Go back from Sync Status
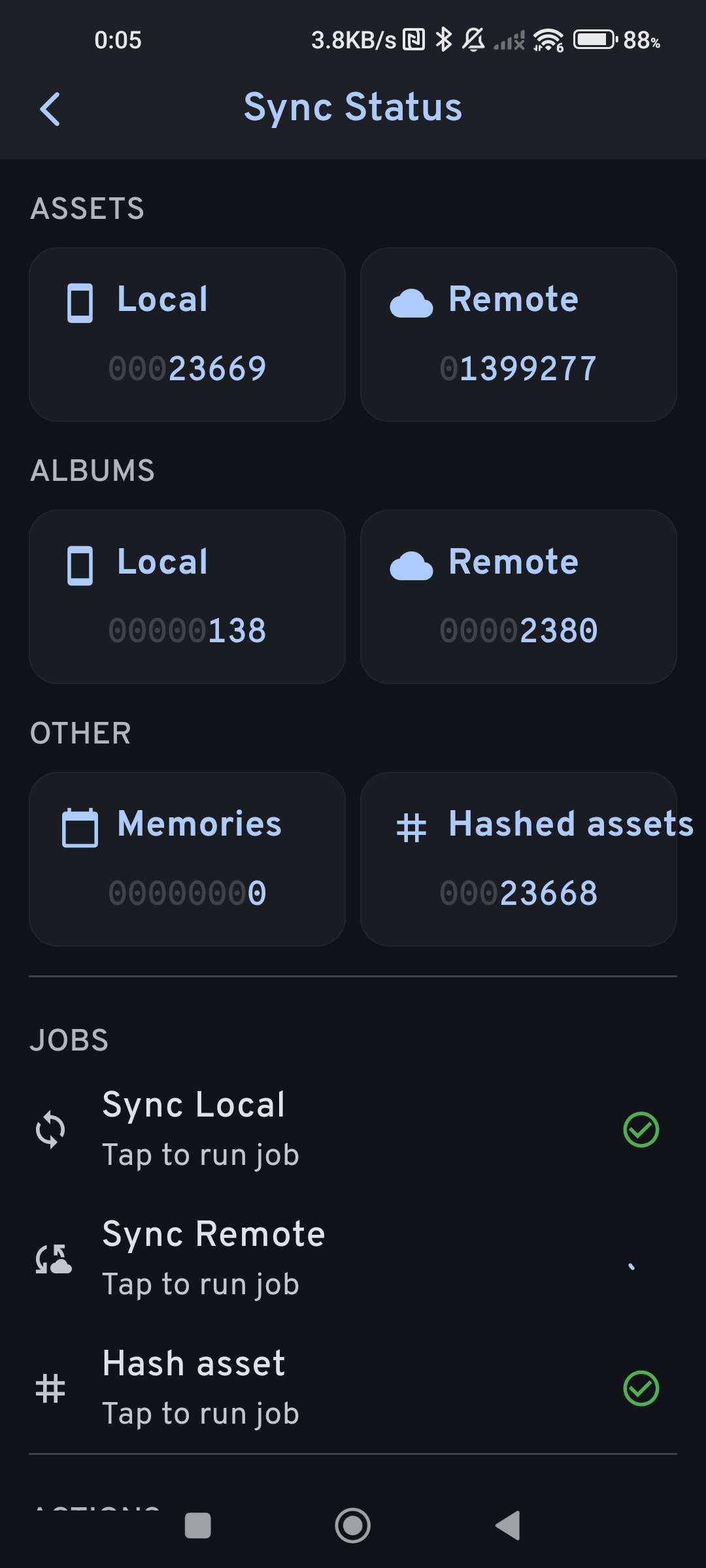This screenshot has width=706, height=1568. point(50,108)
